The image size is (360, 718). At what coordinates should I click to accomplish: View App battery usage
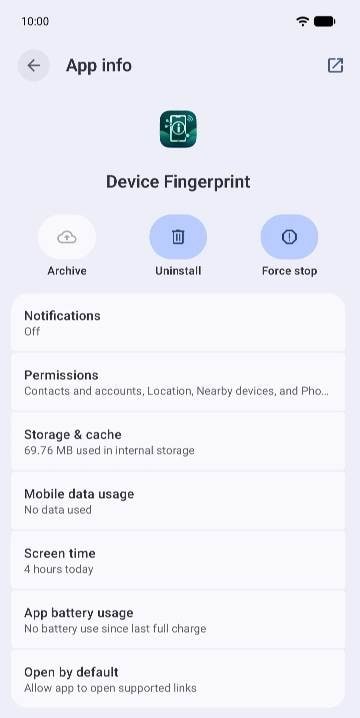[178, 620]
